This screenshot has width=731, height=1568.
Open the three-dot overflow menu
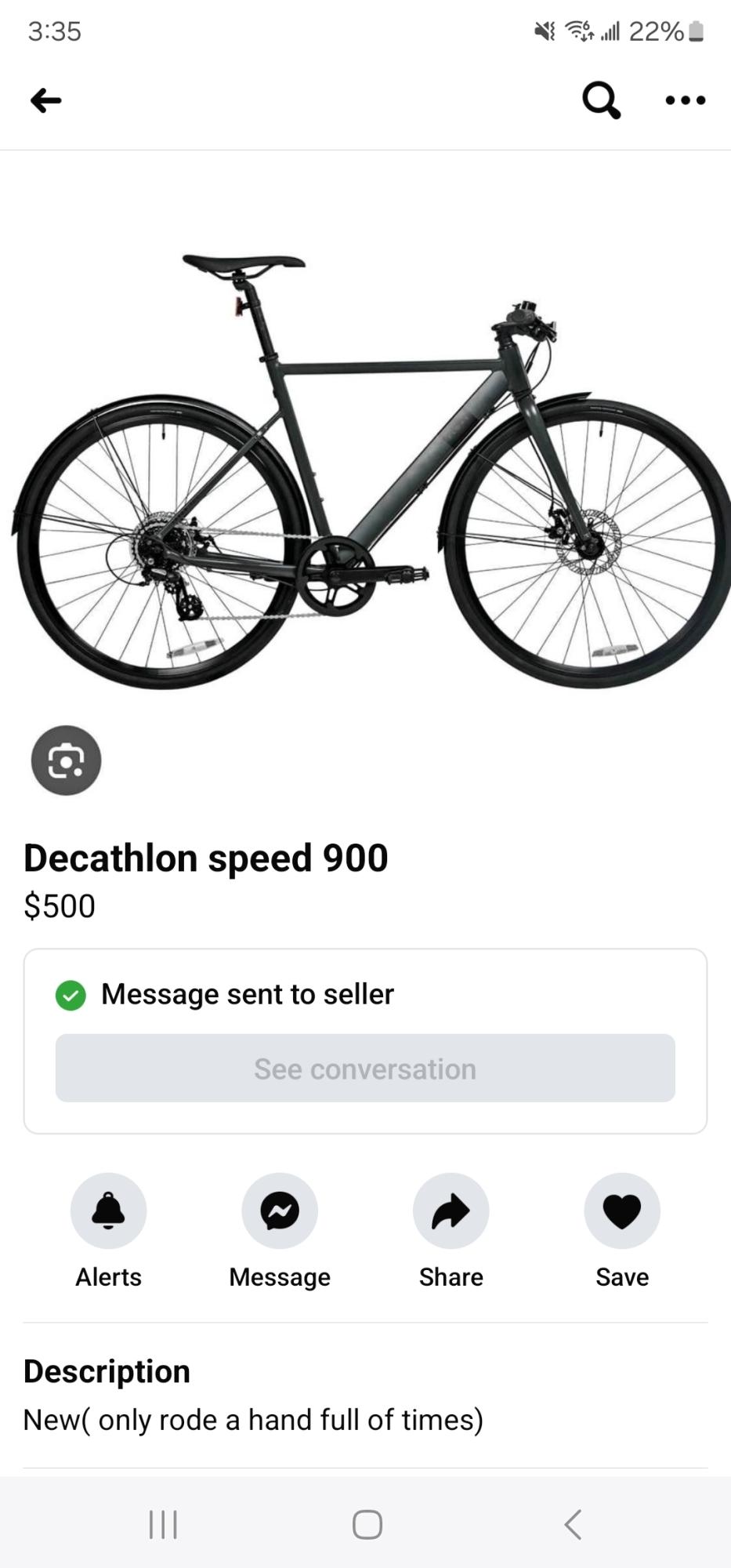tap(685, 100)
